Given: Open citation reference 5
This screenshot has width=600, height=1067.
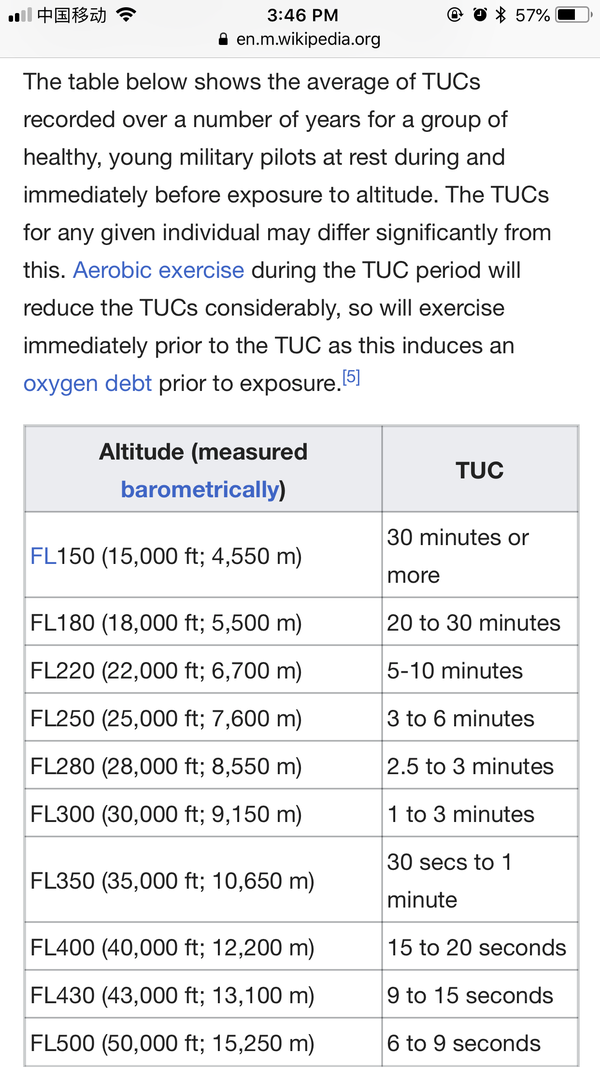Looking at the screenshot, I should (x=351, y=378).
